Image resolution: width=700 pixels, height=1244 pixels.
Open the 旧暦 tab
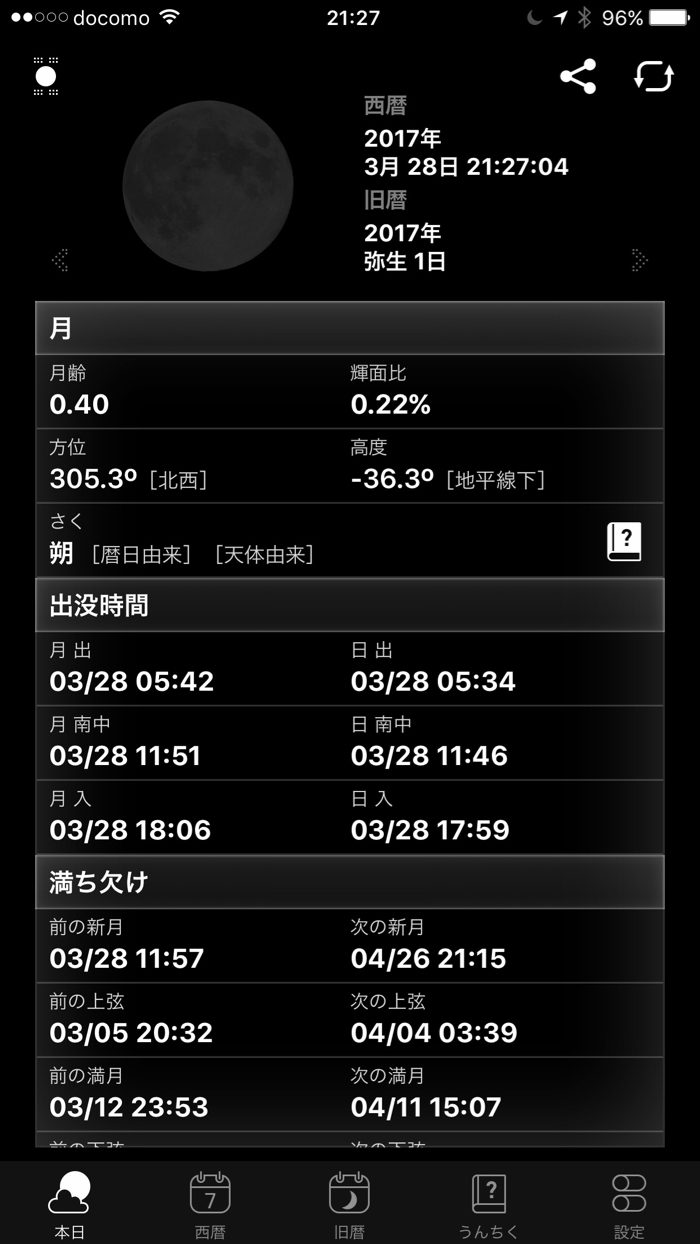350,1203
